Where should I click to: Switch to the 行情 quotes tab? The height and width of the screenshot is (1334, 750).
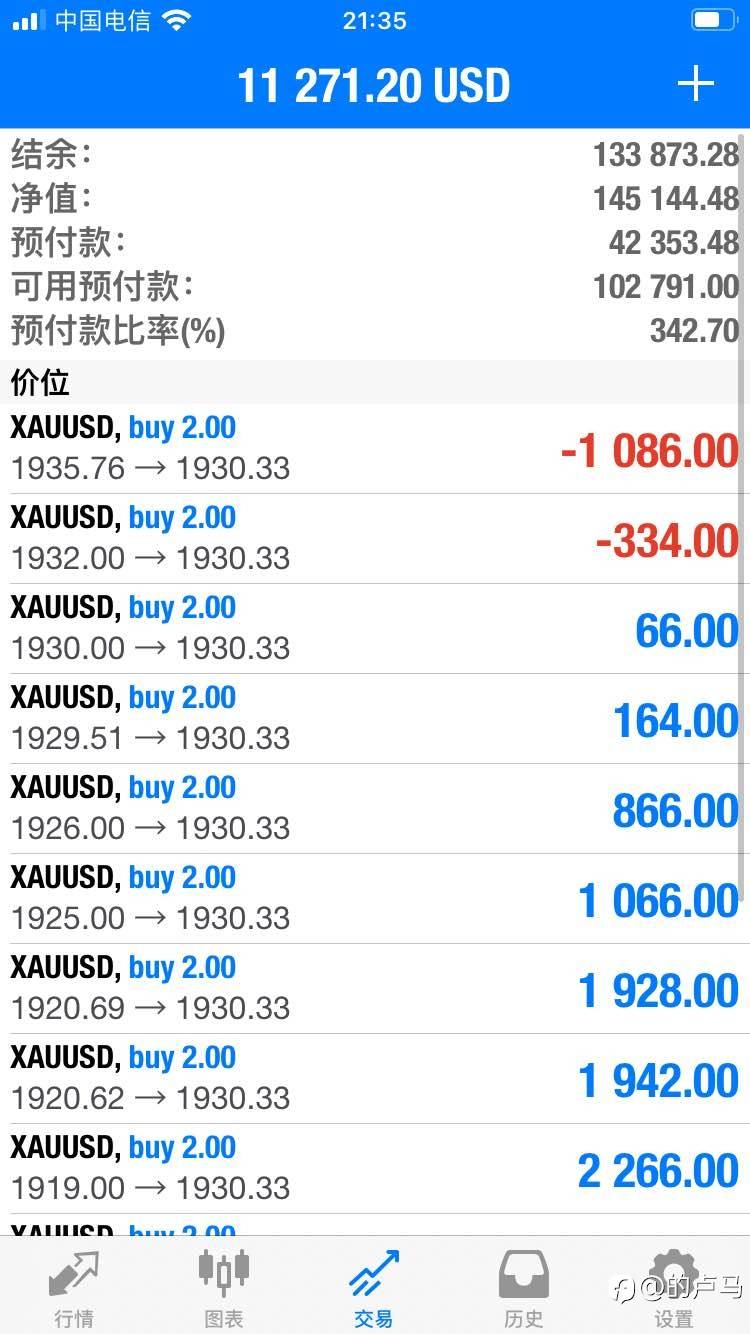pos(74,1289)
